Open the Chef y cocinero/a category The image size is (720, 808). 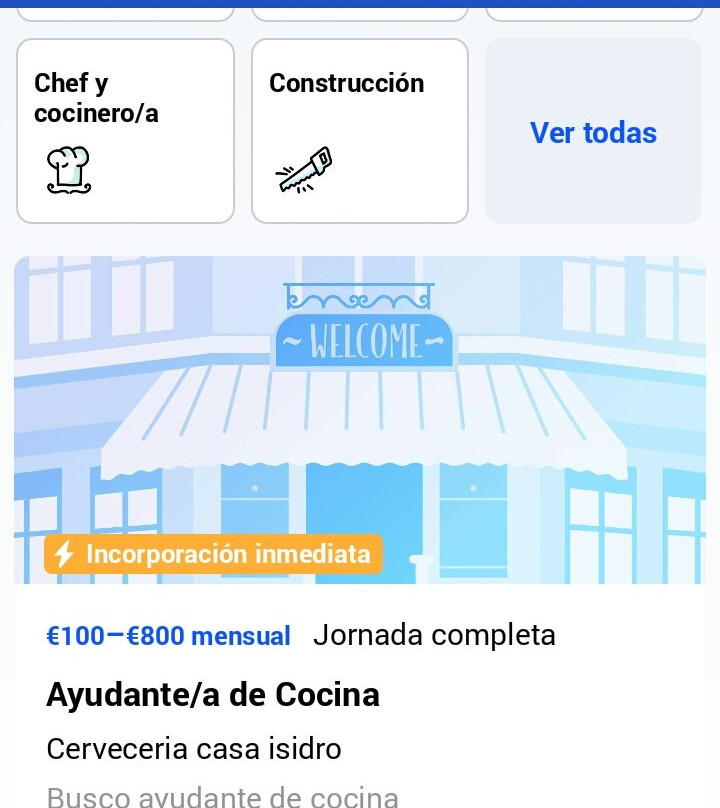[125, 131]
